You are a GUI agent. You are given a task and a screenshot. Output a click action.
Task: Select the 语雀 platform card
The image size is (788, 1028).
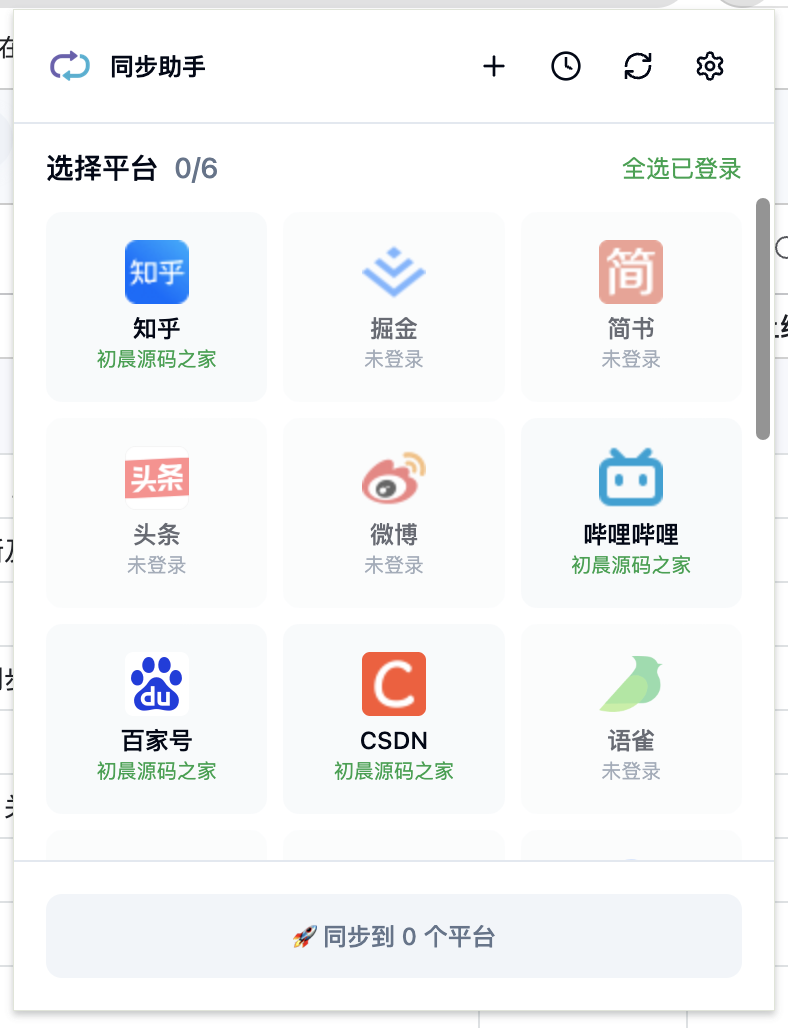(631, 718)
